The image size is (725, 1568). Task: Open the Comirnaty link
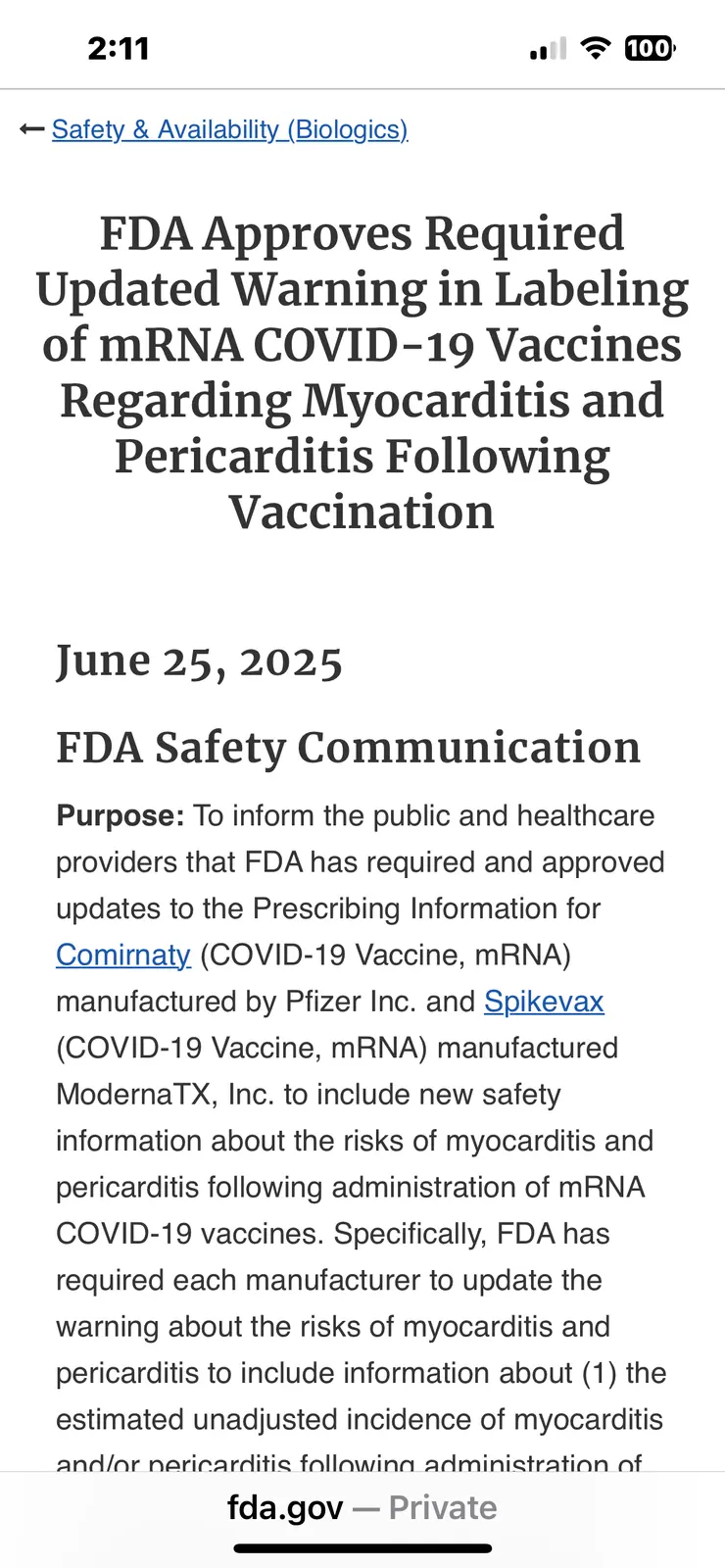[123, 955]
